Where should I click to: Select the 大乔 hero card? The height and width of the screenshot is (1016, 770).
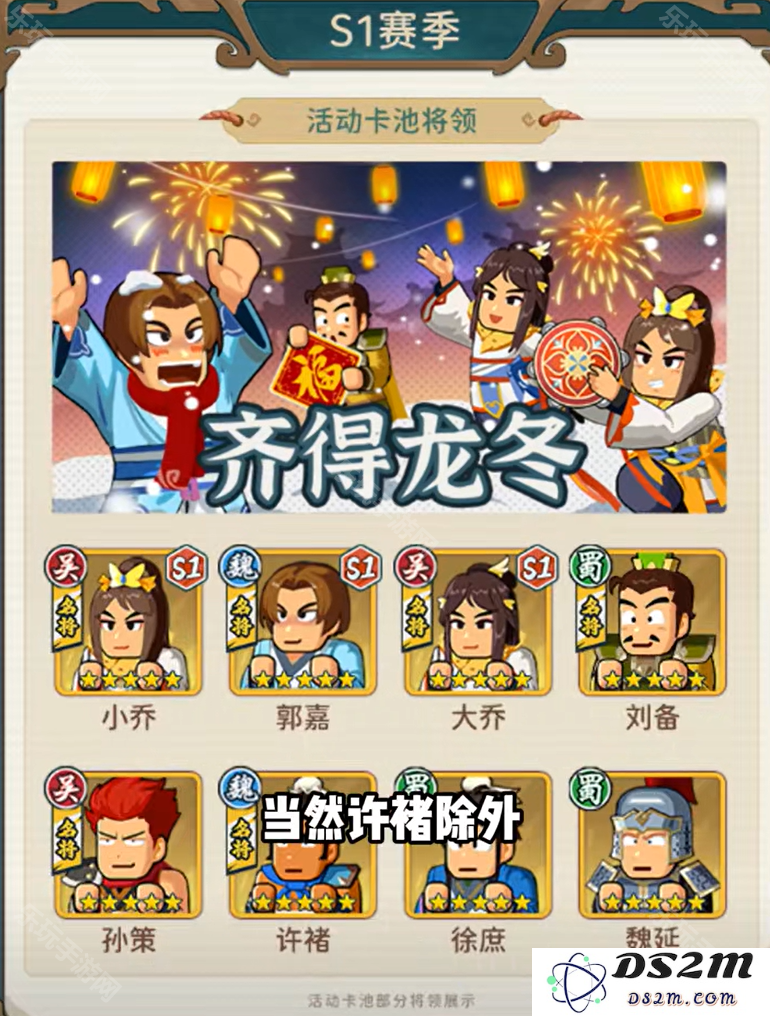[478, 625]
